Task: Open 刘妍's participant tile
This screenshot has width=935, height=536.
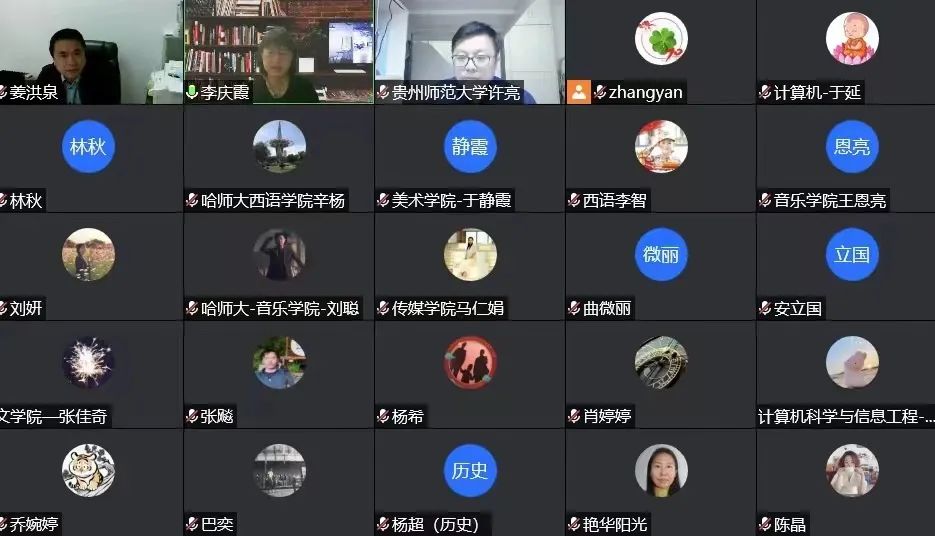Action: click(x=88, y=265)
